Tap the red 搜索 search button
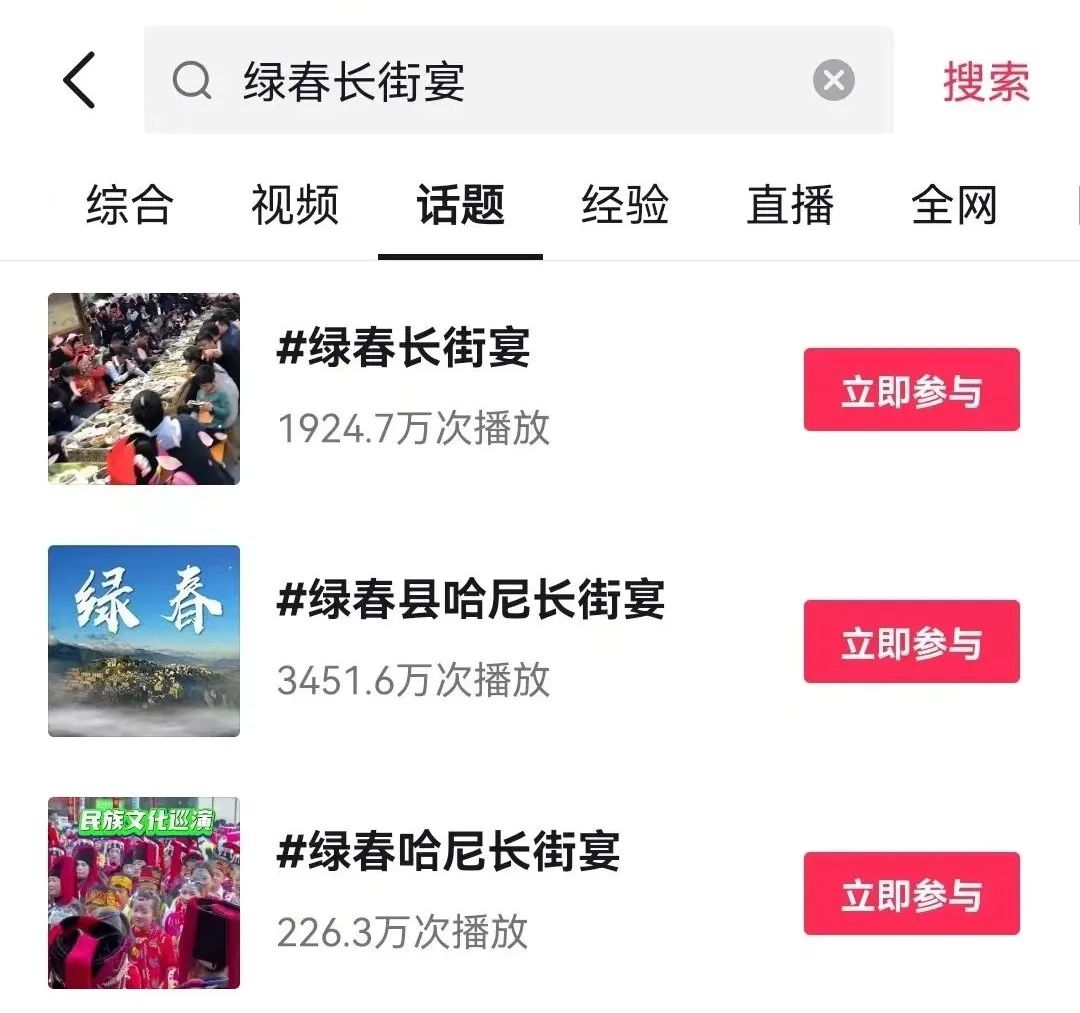Screen dimensions: 1080x1013 point(985,81)
